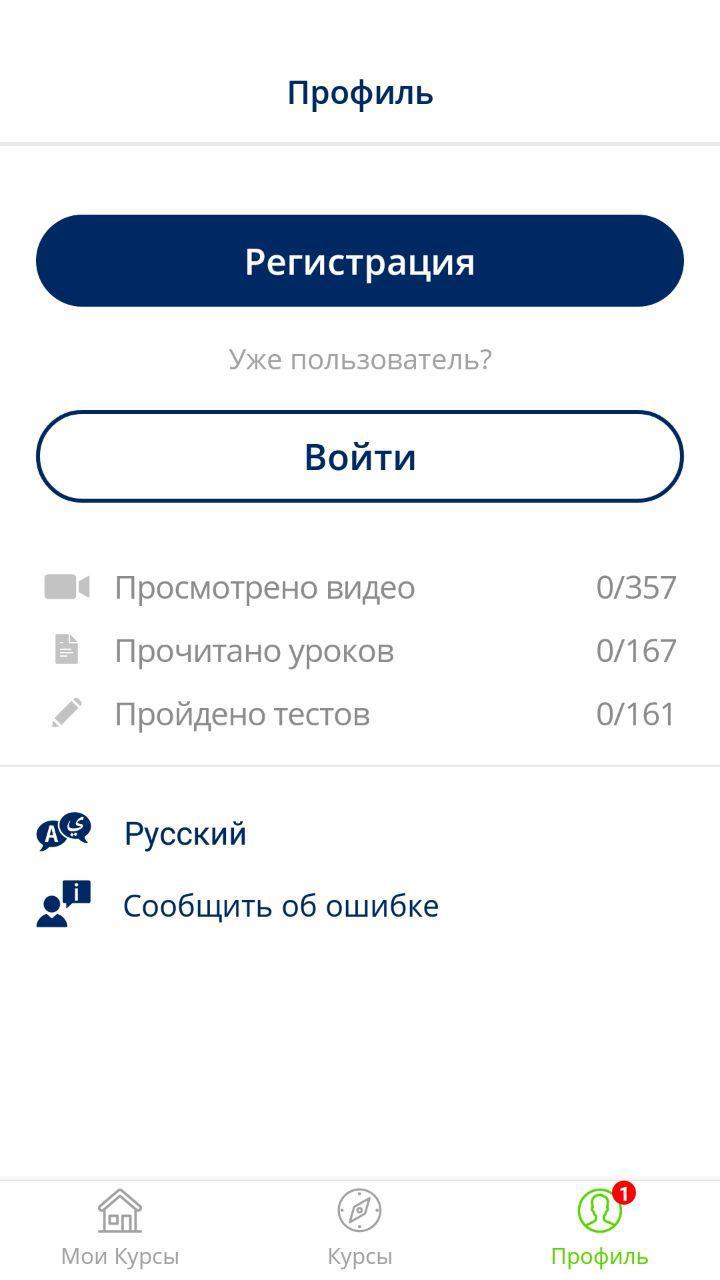Click 'Сообщить об ошибке' to report an error
720x1280 pixels.
click(280, 905)
